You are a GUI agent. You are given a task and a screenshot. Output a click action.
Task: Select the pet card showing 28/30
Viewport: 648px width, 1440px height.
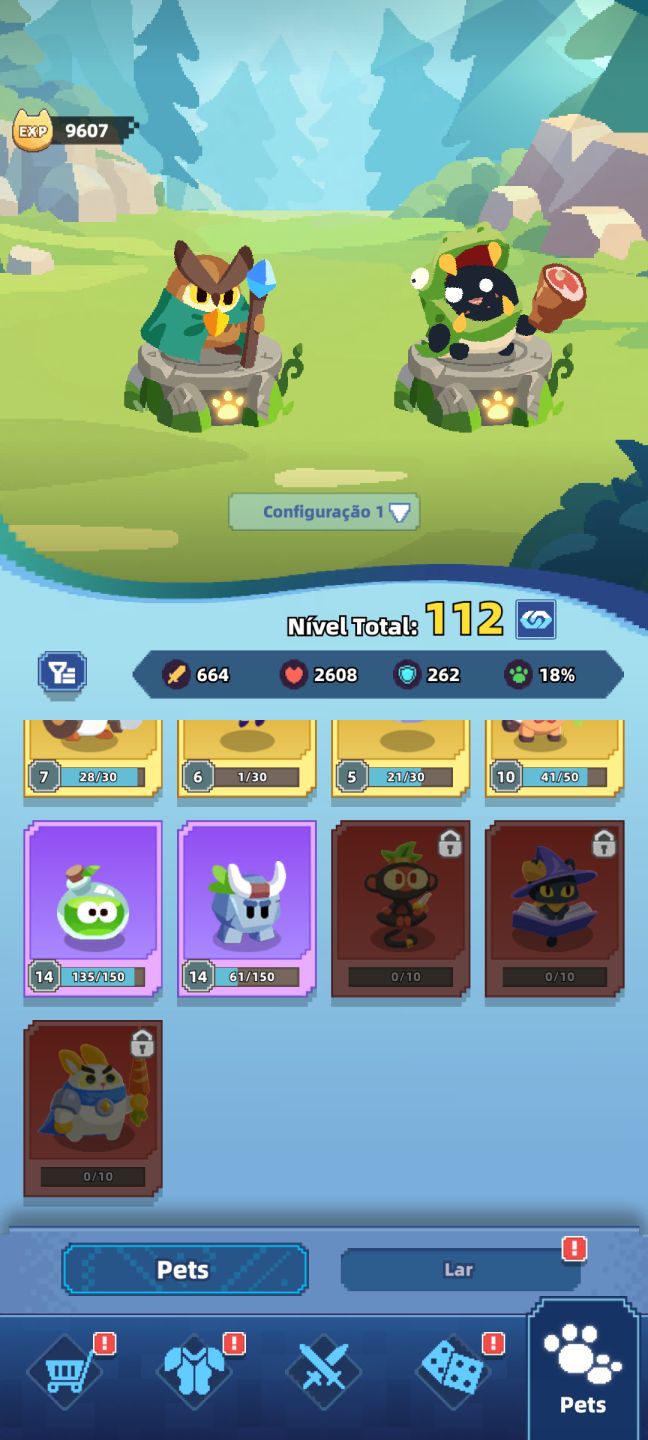pyautogui.click(x=93, y=758)
